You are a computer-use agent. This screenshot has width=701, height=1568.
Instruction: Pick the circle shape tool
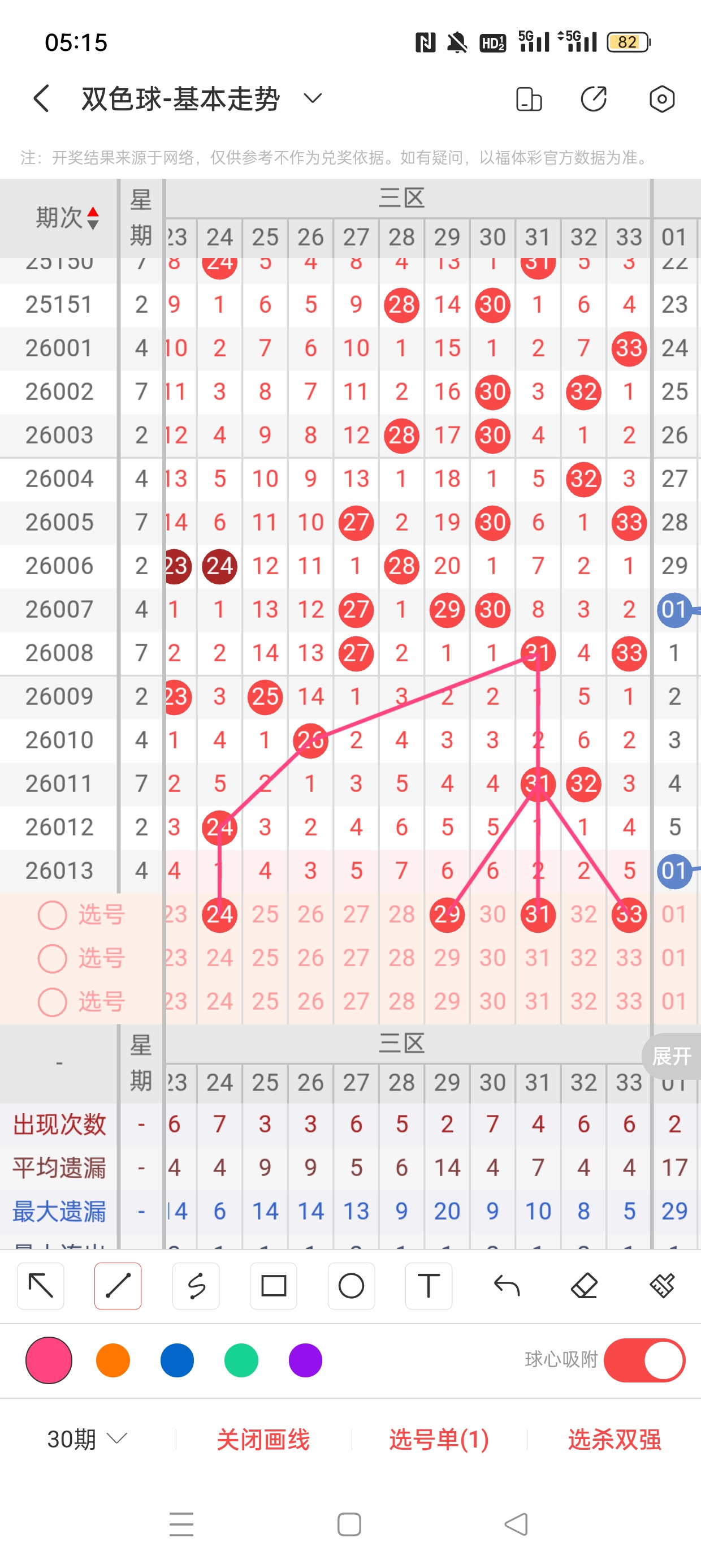351,1286
